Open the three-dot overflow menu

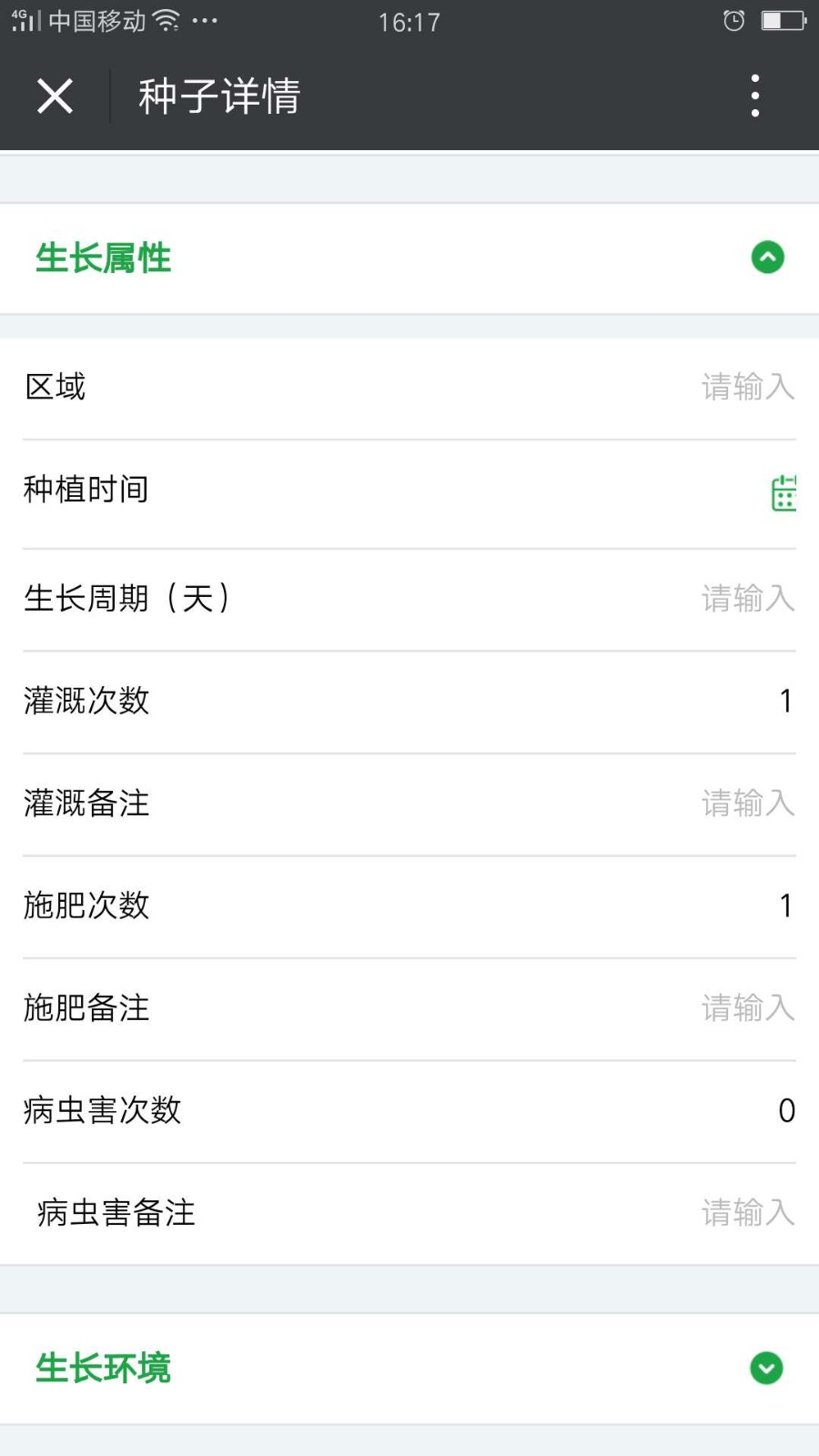(755, 96)
